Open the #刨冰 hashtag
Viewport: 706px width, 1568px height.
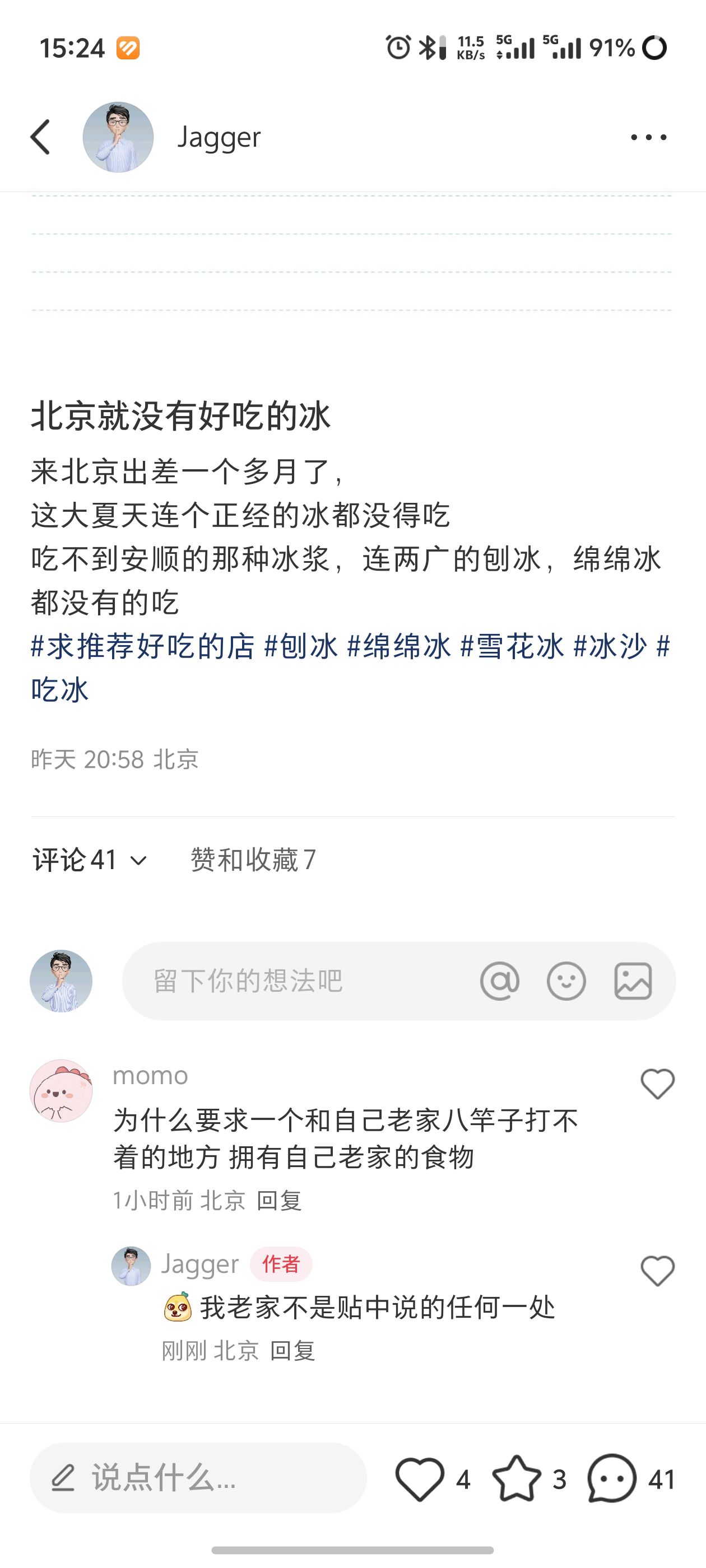301,646
